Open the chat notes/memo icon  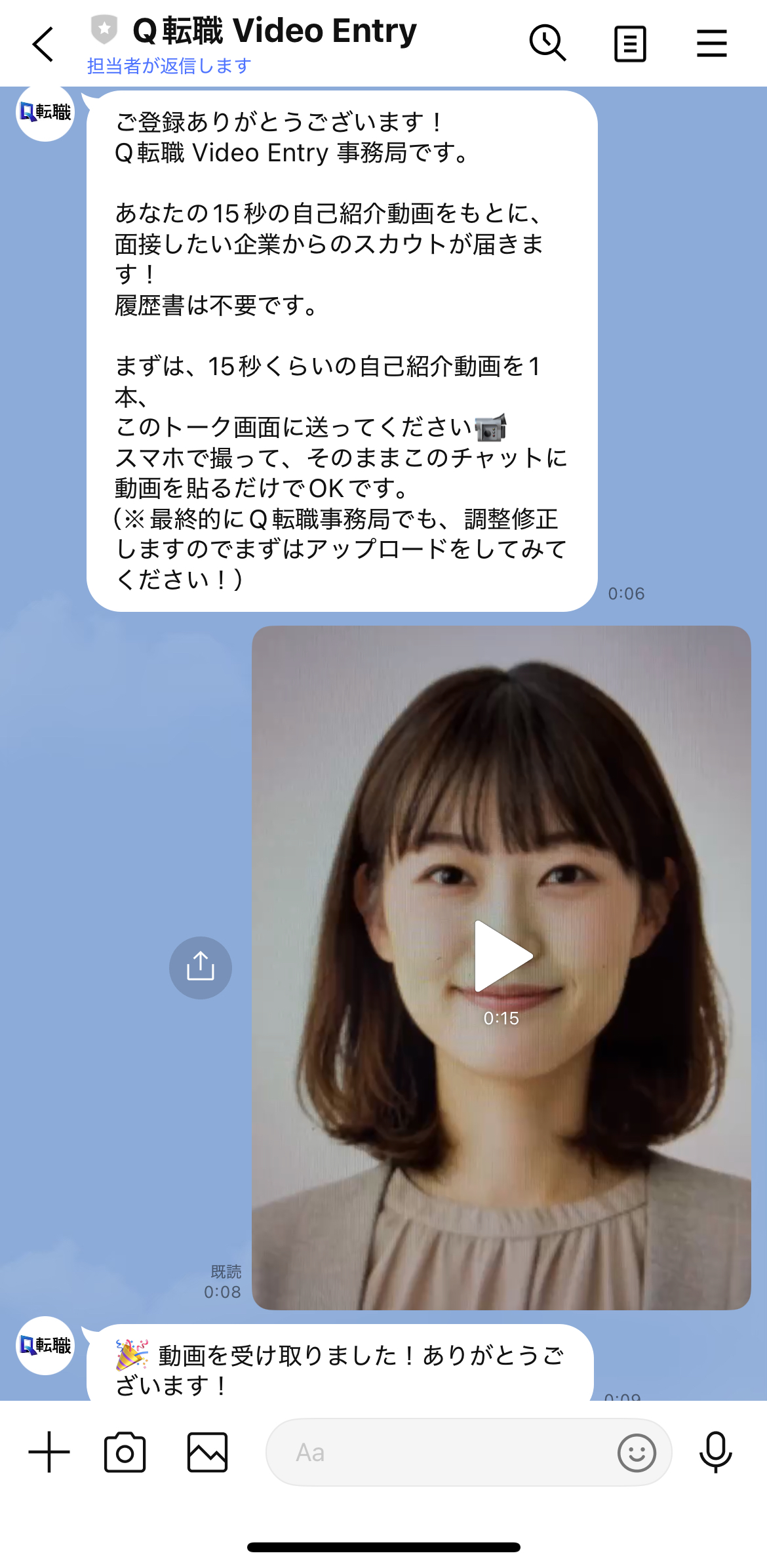(629, 43)
